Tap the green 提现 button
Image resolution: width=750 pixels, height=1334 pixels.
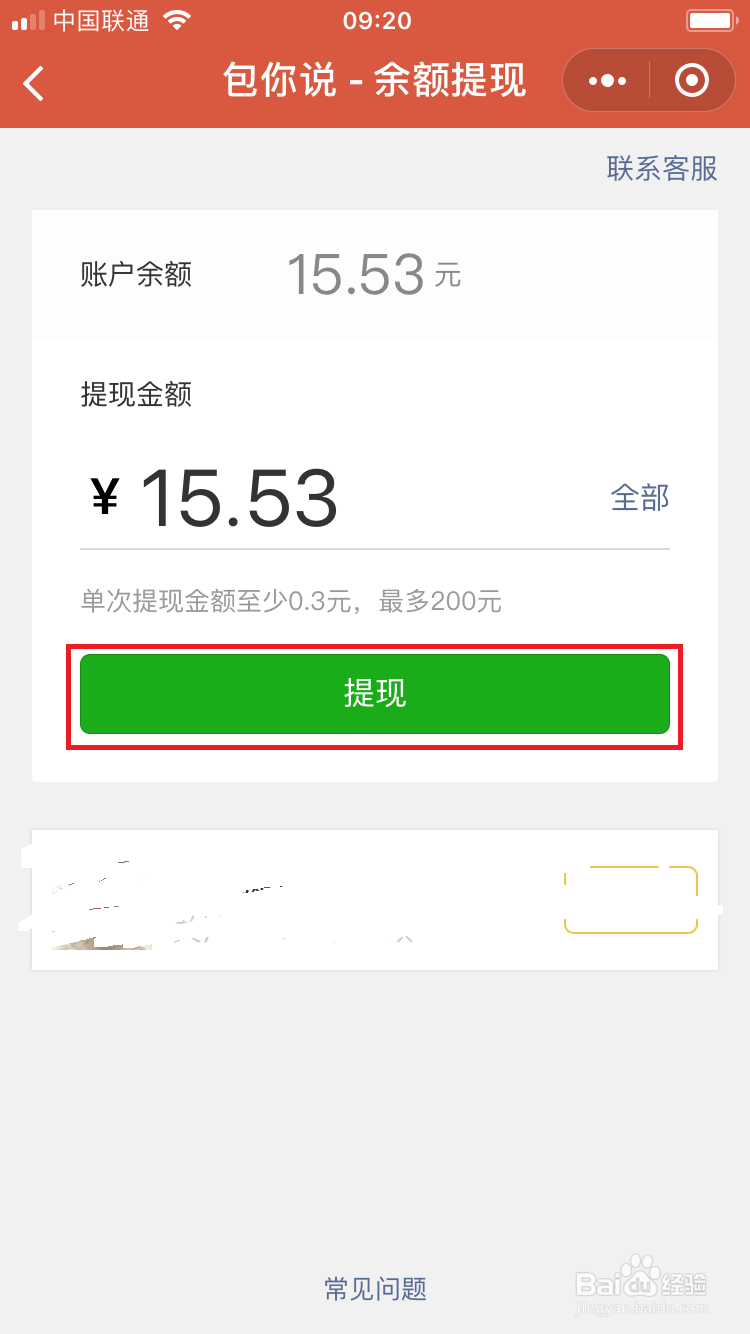coord(375,693)
